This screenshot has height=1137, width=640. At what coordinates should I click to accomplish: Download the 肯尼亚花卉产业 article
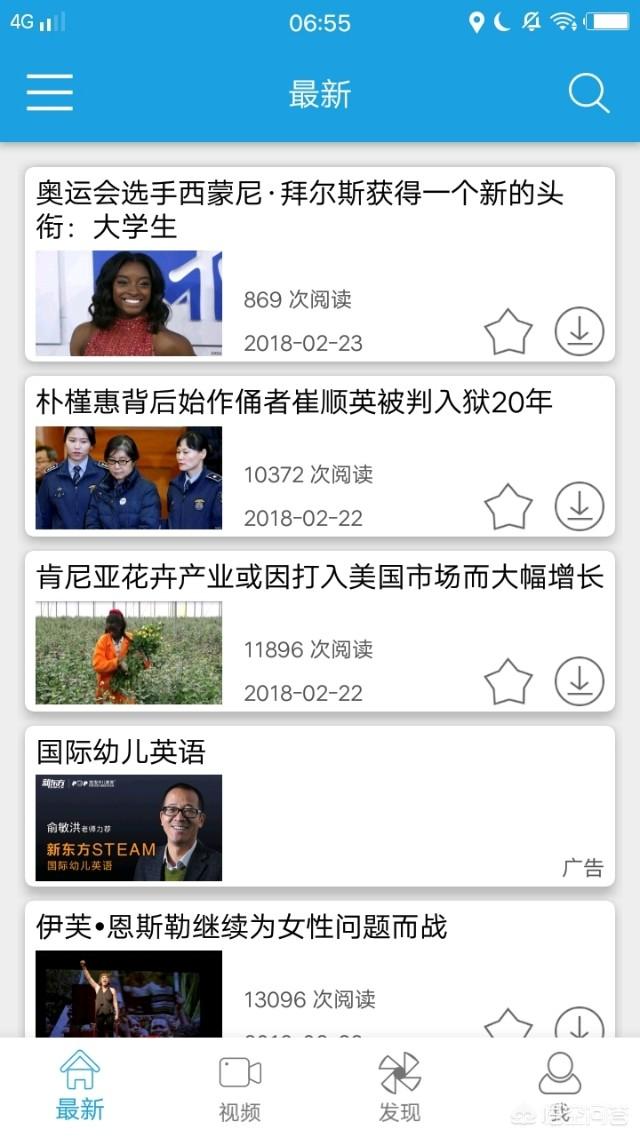(580, 682)
